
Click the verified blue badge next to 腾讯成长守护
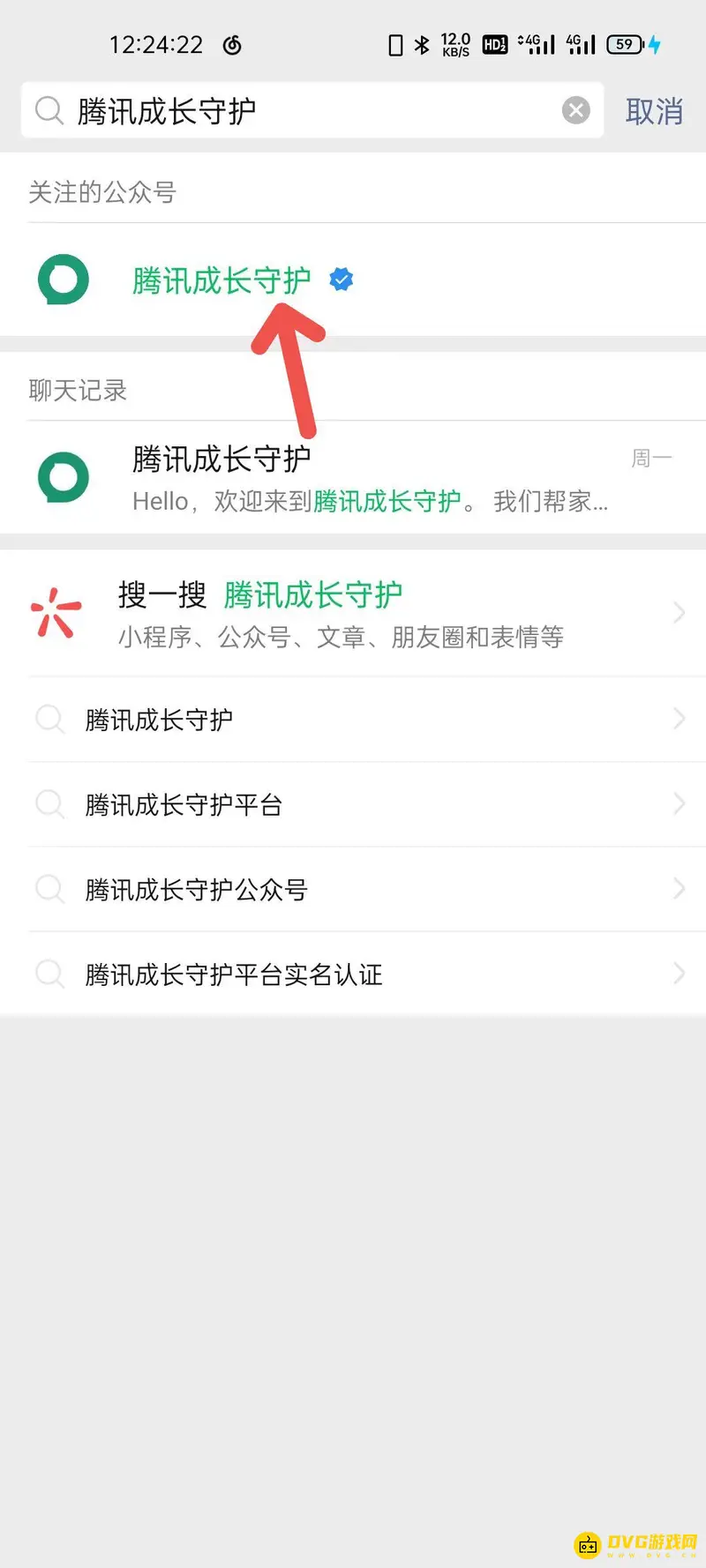341,280
